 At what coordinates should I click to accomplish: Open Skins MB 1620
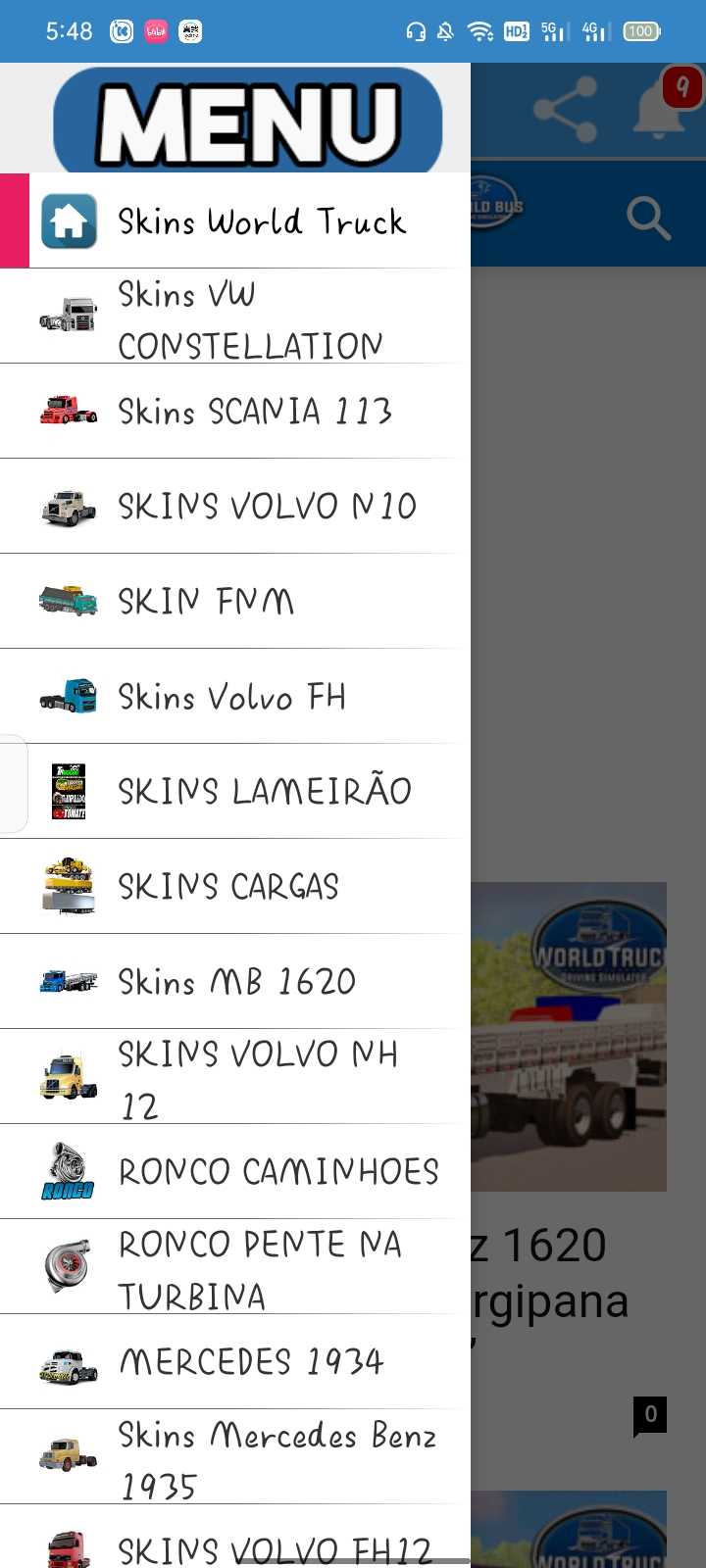[235, 981]
